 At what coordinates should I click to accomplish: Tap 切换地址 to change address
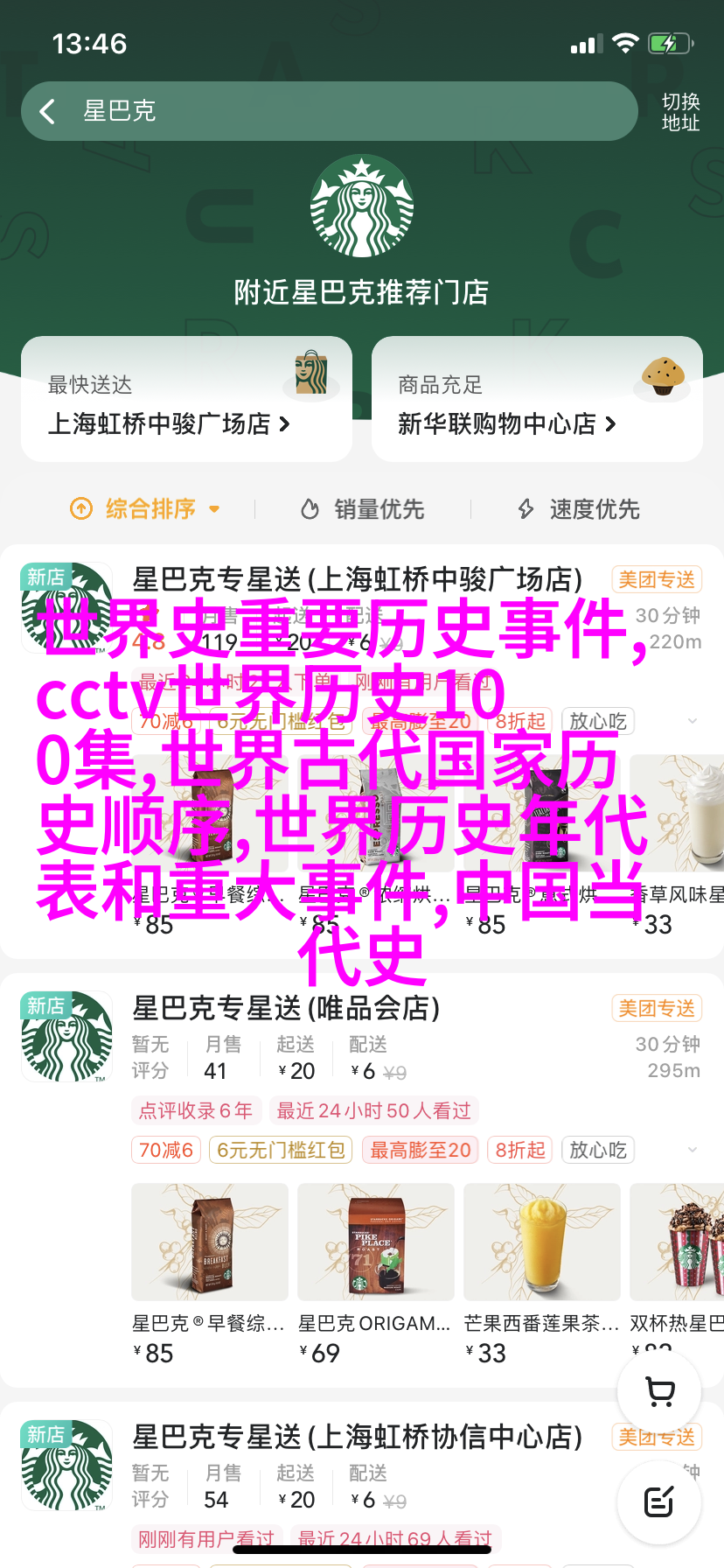coord(680,112)
